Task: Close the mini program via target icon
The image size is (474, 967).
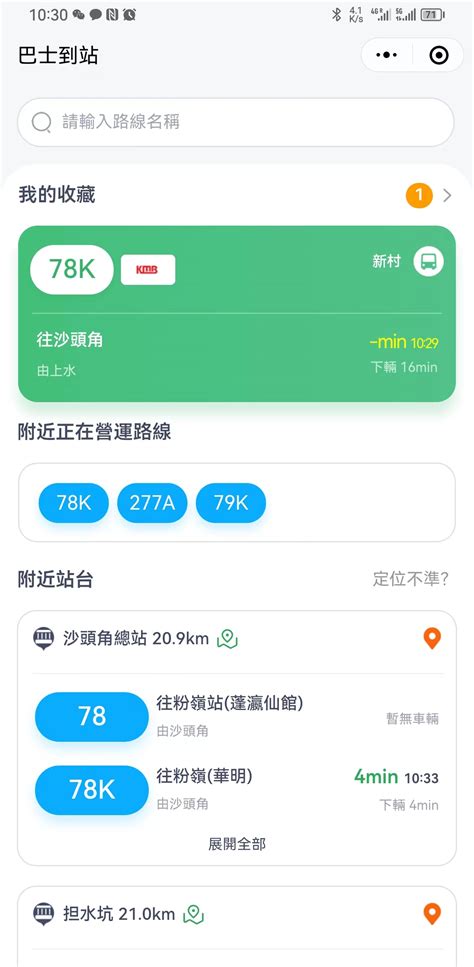Action: point(438,56)
